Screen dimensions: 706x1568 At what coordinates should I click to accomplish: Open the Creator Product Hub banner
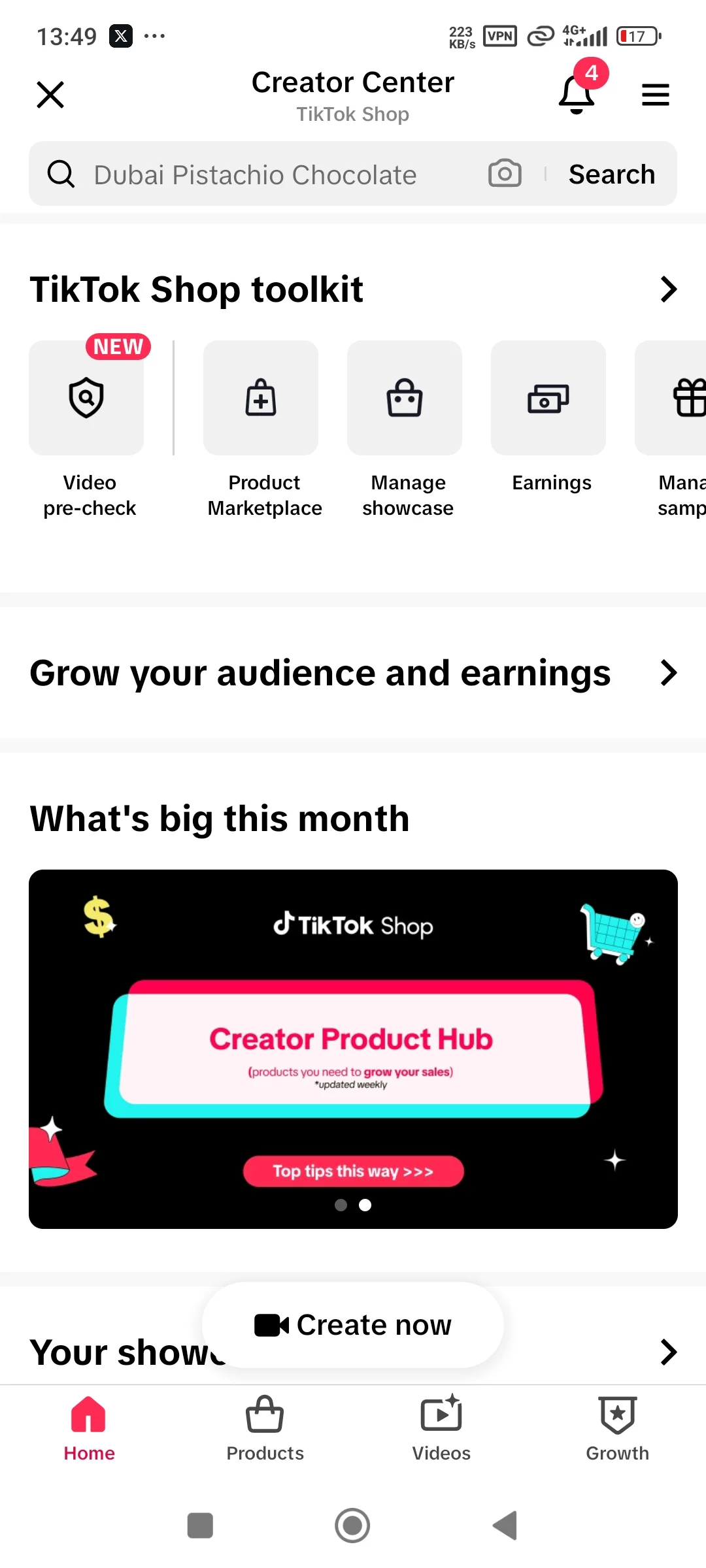tap(353, 1049)
